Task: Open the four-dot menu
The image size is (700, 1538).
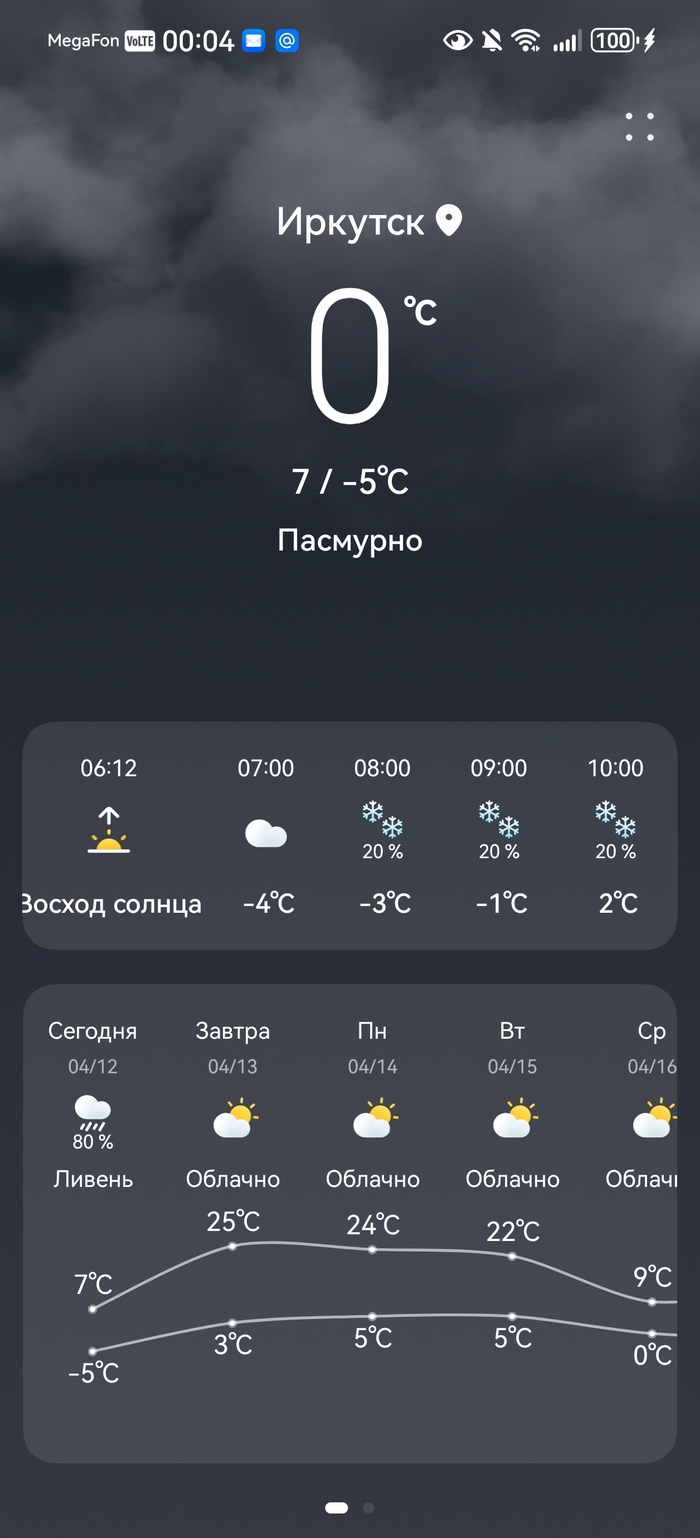Action: 640,127
